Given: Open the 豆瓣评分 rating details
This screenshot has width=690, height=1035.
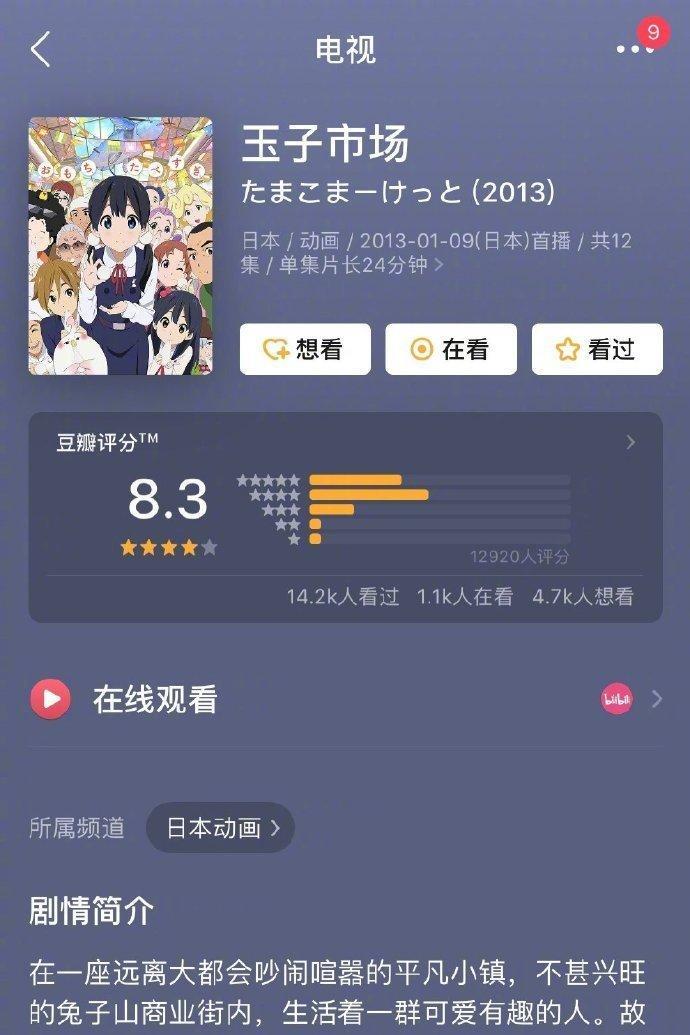Looking at the screenshot, I should click(630, 442).
